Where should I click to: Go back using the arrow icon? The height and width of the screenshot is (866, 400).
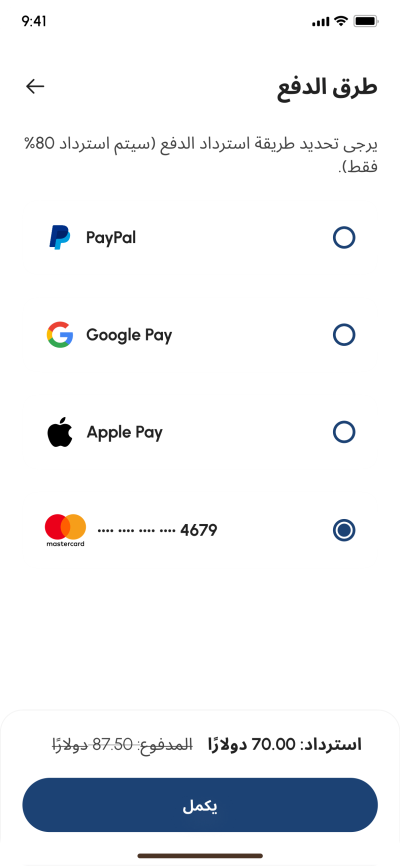35,86
